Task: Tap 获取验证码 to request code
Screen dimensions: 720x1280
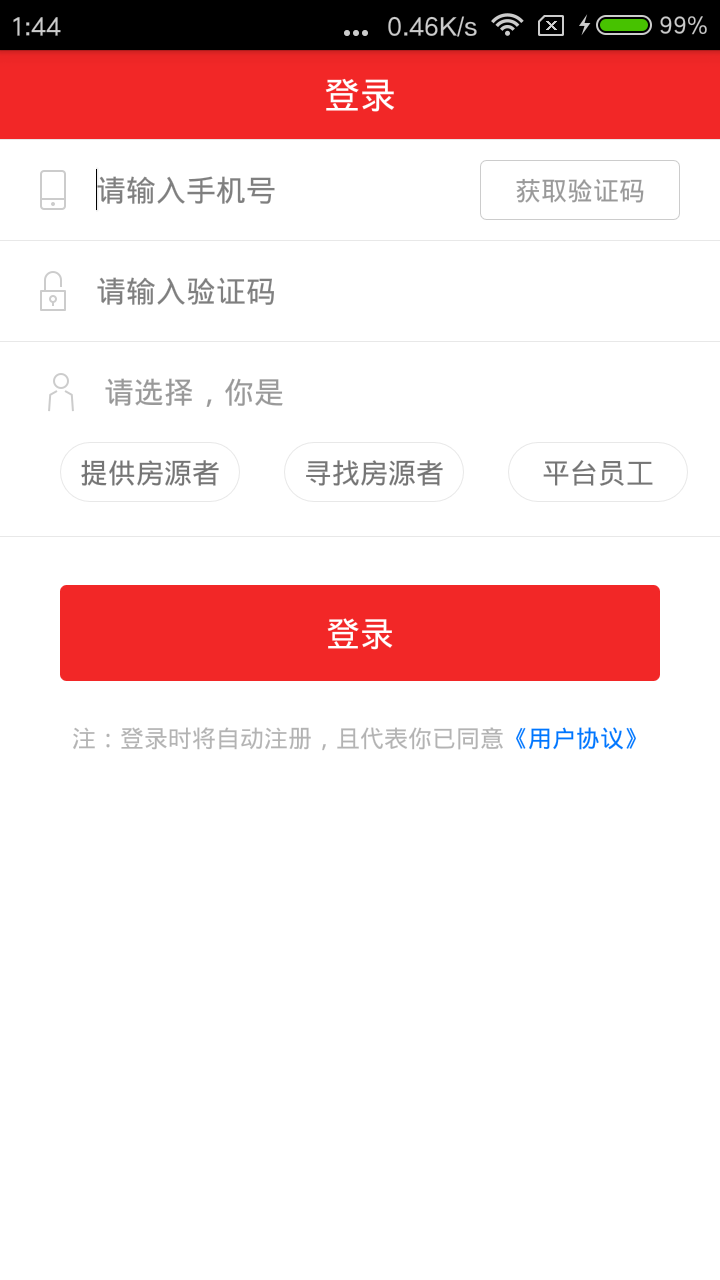Action: pos(580,190)
